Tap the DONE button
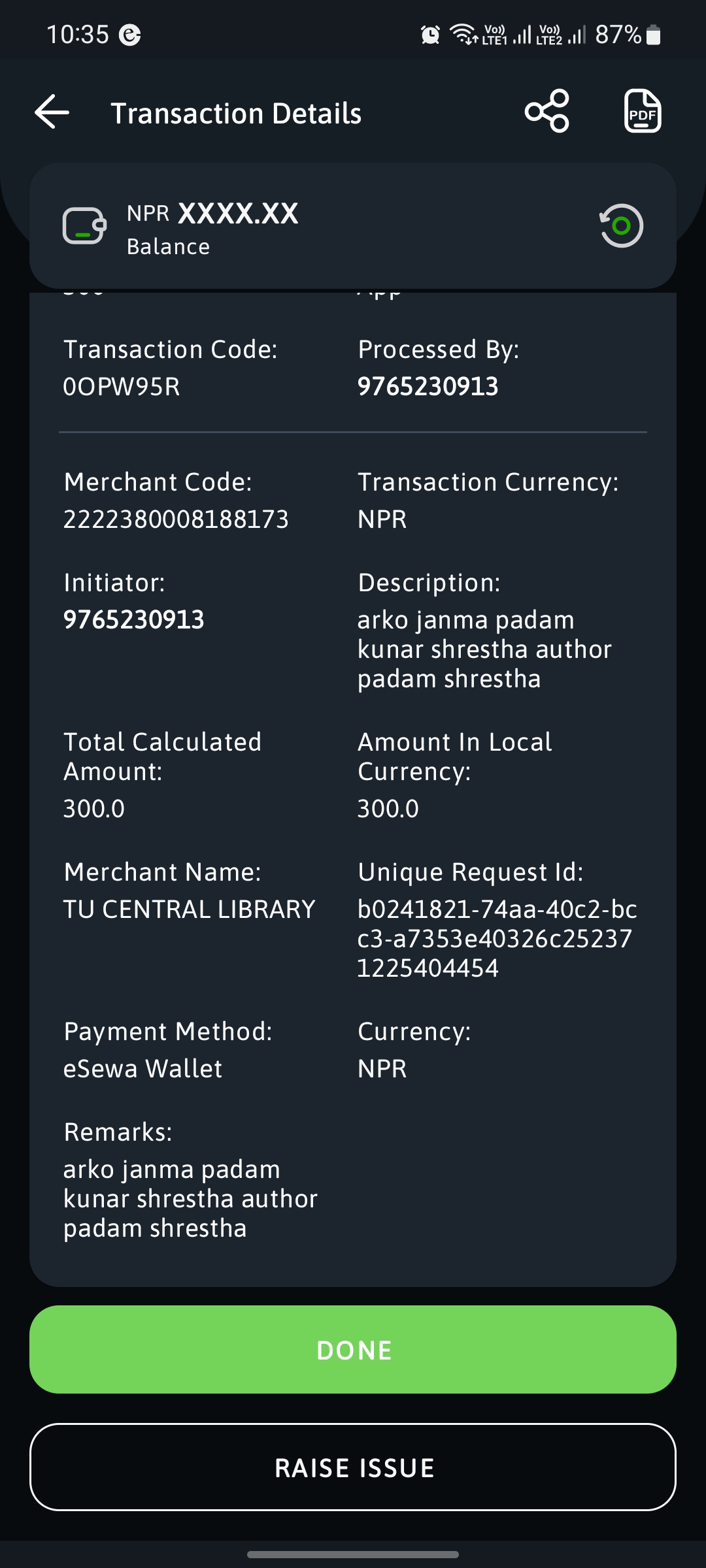This screenshot has width=706, height=1568. click(x=353, y=1349)
